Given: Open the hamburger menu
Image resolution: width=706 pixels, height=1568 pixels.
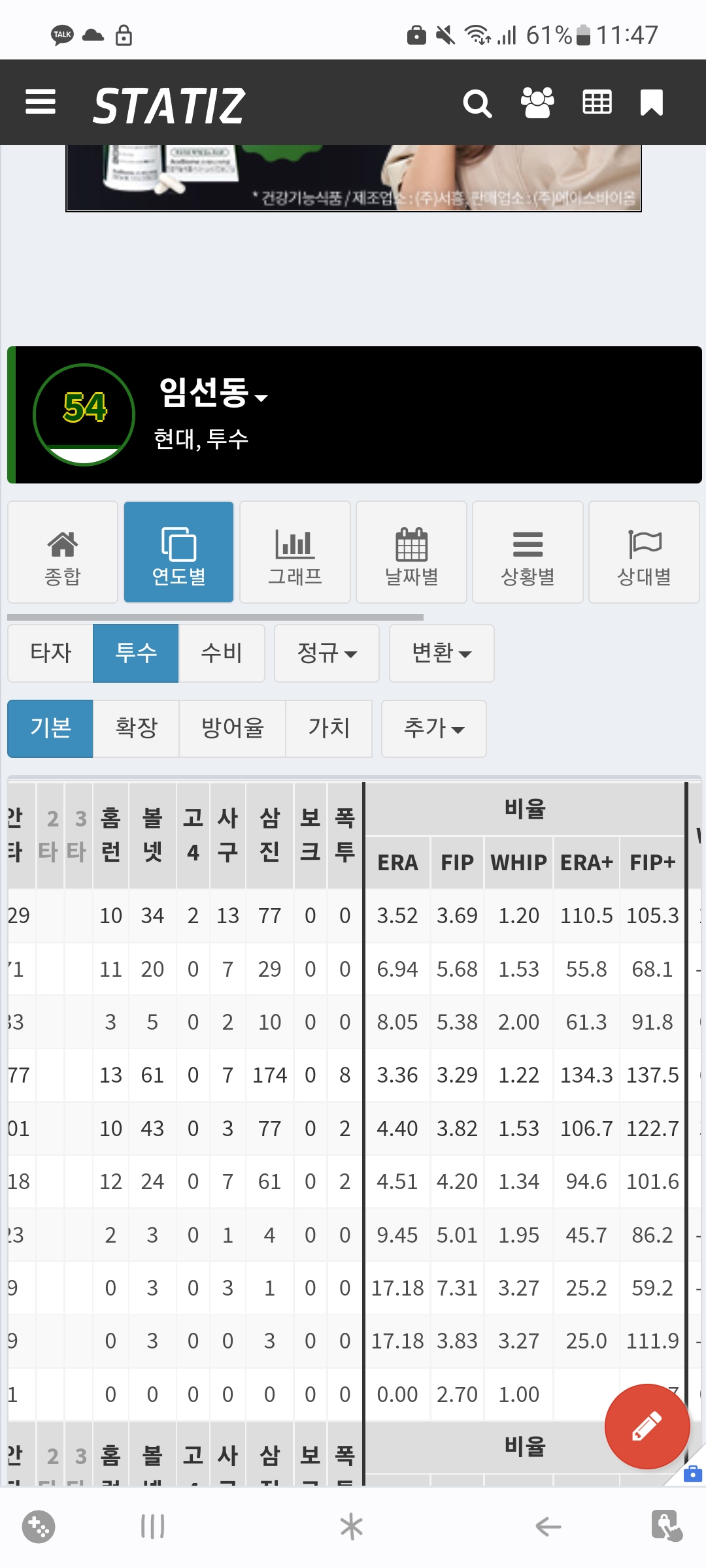Looking at the screenshot, I should (41, 103).
